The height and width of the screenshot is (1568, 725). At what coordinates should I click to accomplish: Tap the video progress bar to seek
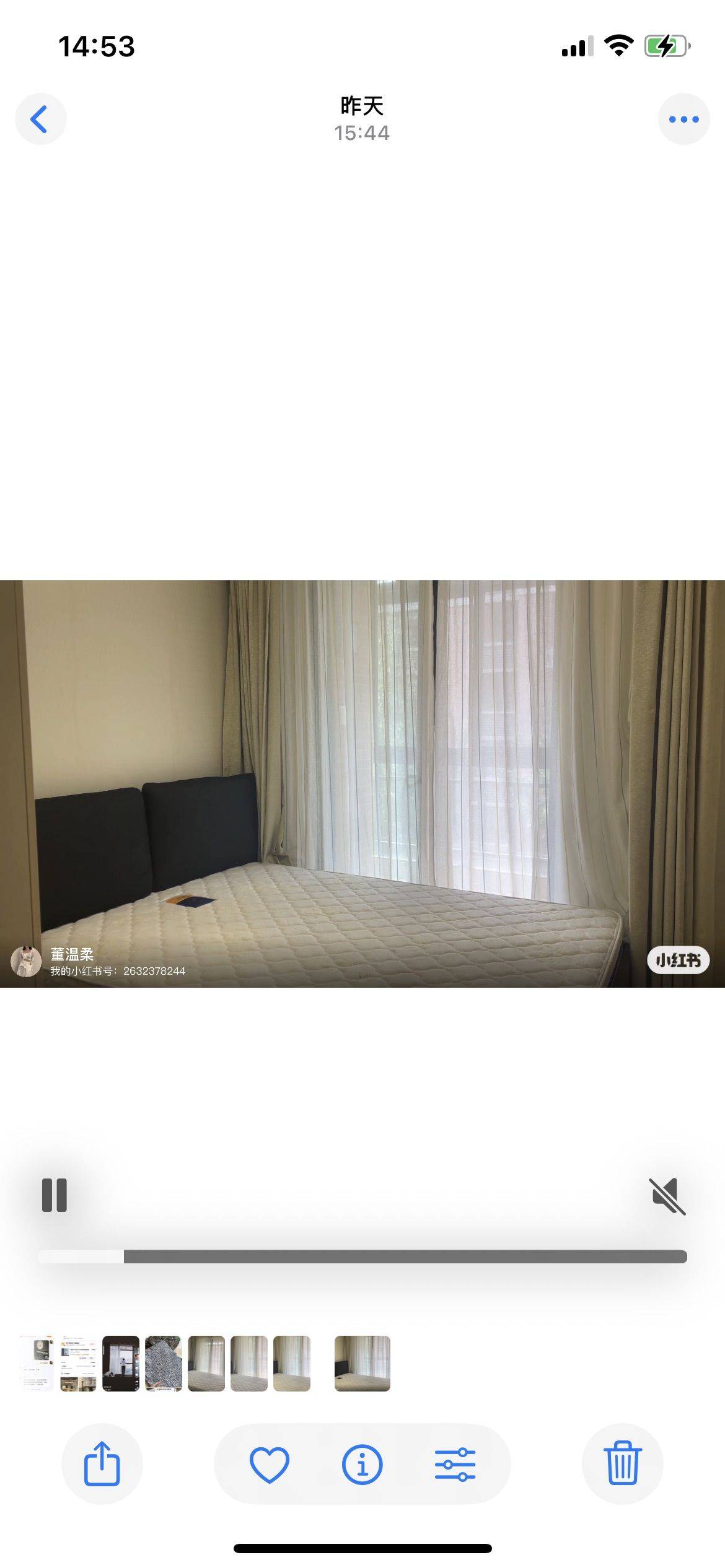[x=362, y=1257]
